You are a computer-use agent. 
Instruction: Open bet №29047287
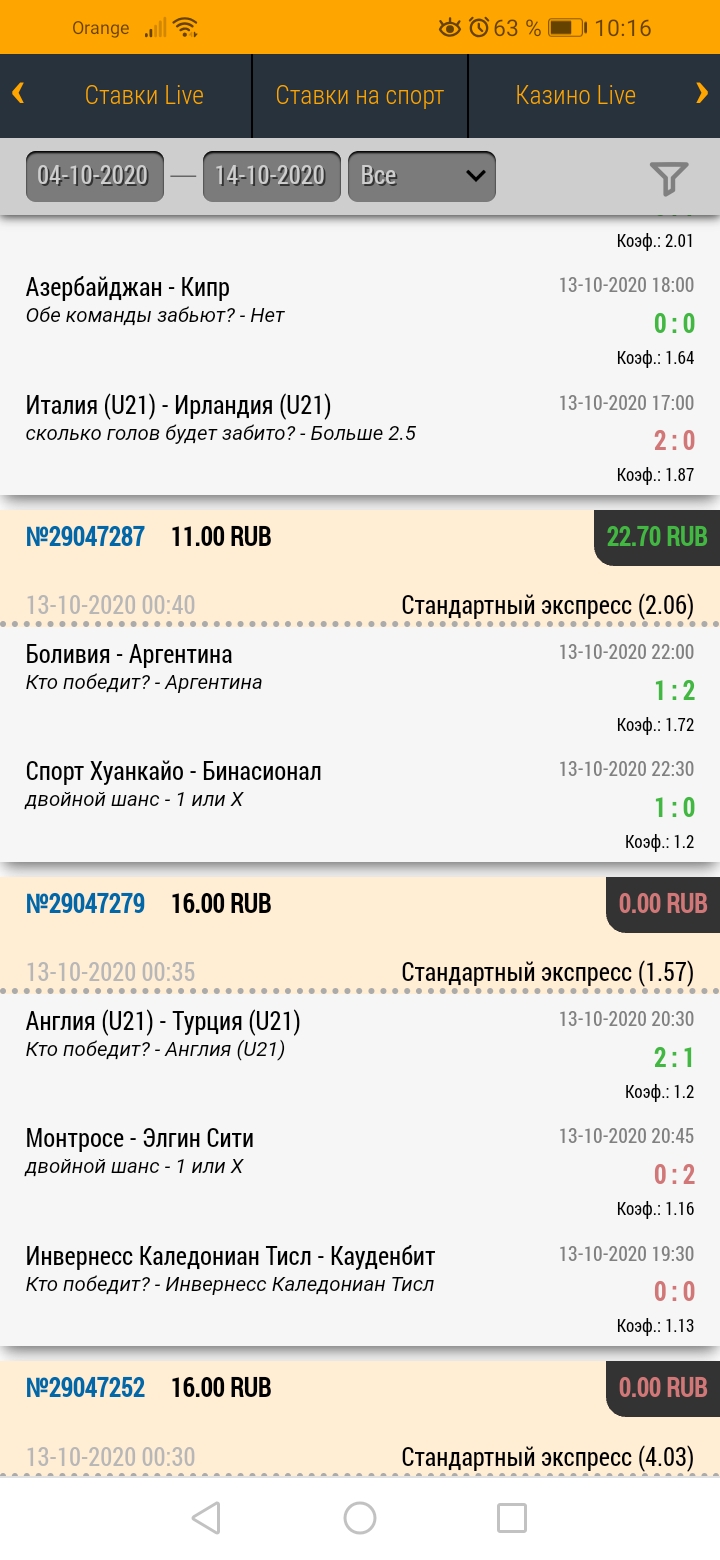point(85,537)
